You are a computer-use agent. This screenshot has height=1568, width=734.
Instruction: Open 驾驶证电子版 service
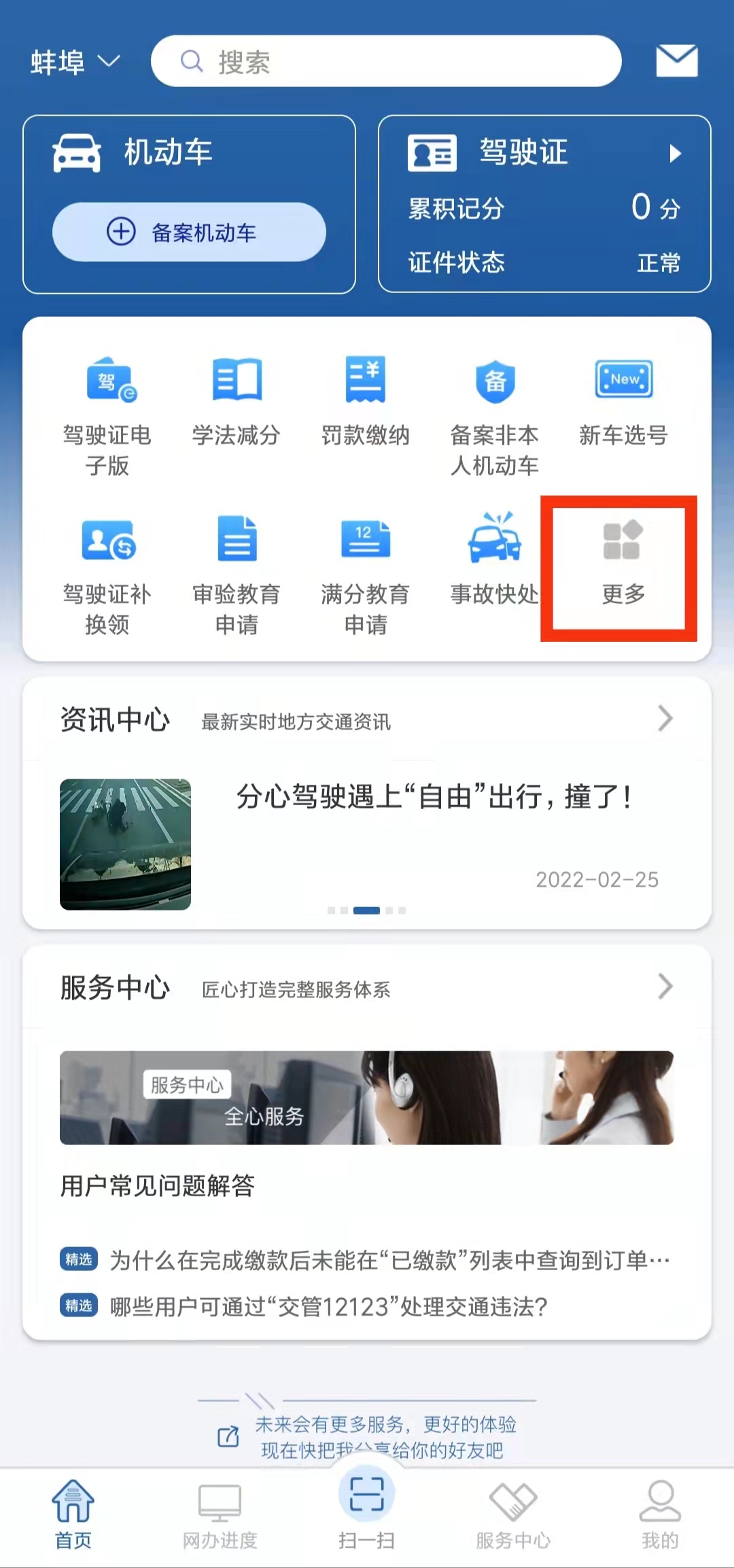(107, 415)
